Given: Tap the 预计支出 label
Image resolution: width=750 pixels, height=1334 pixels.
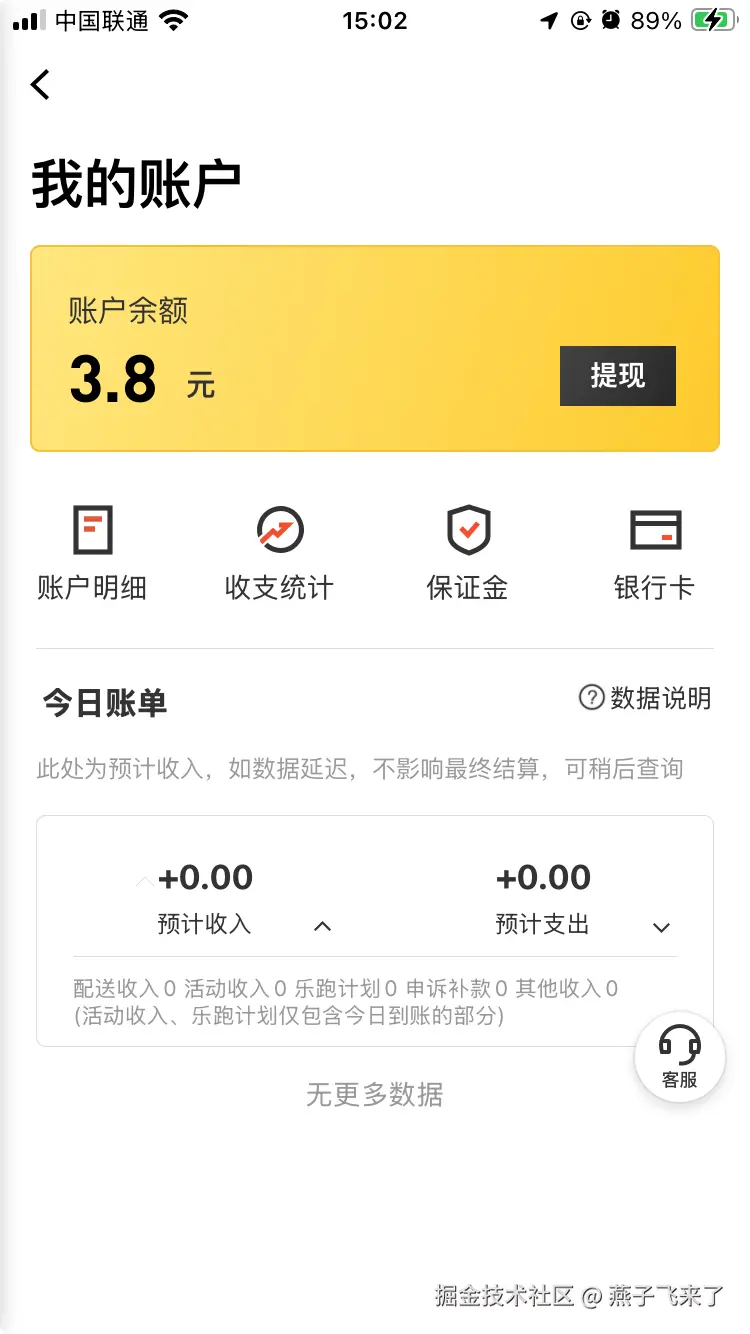Looking at the screenshot, I should [x=542, y=925].
